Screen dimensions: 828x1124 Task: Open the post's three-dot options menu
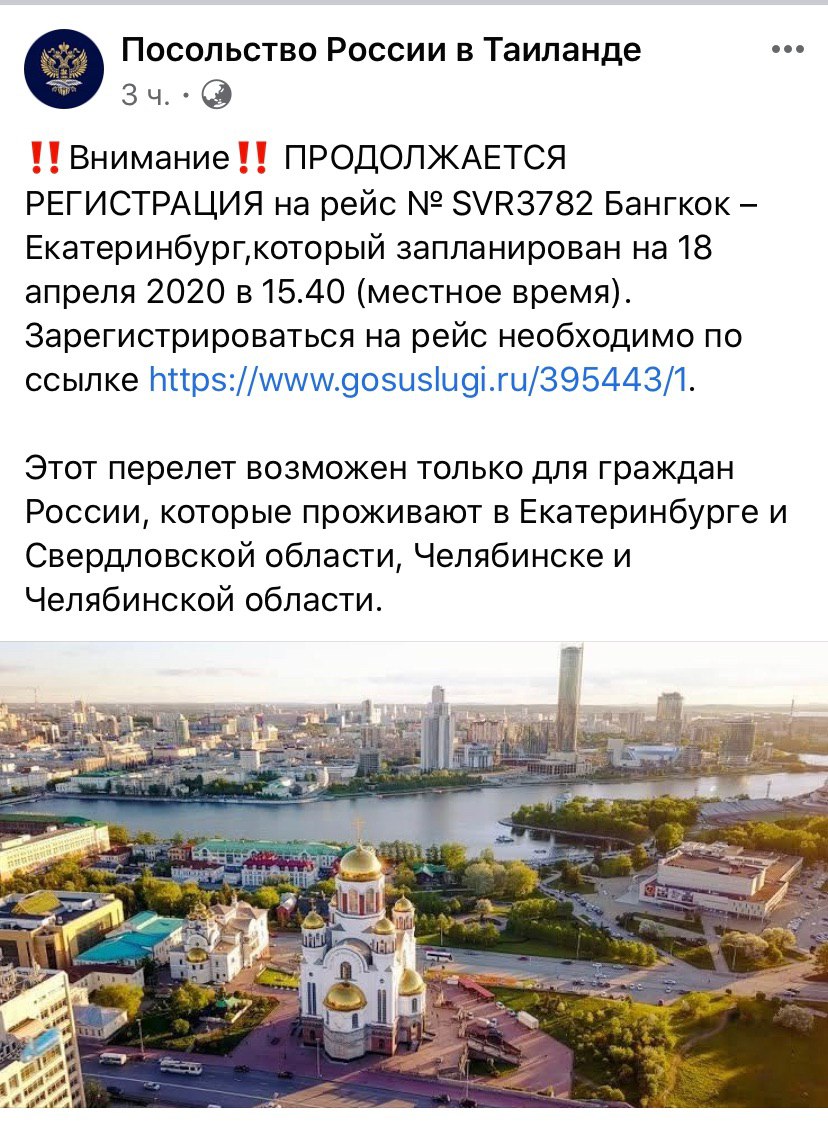[790, 49]
